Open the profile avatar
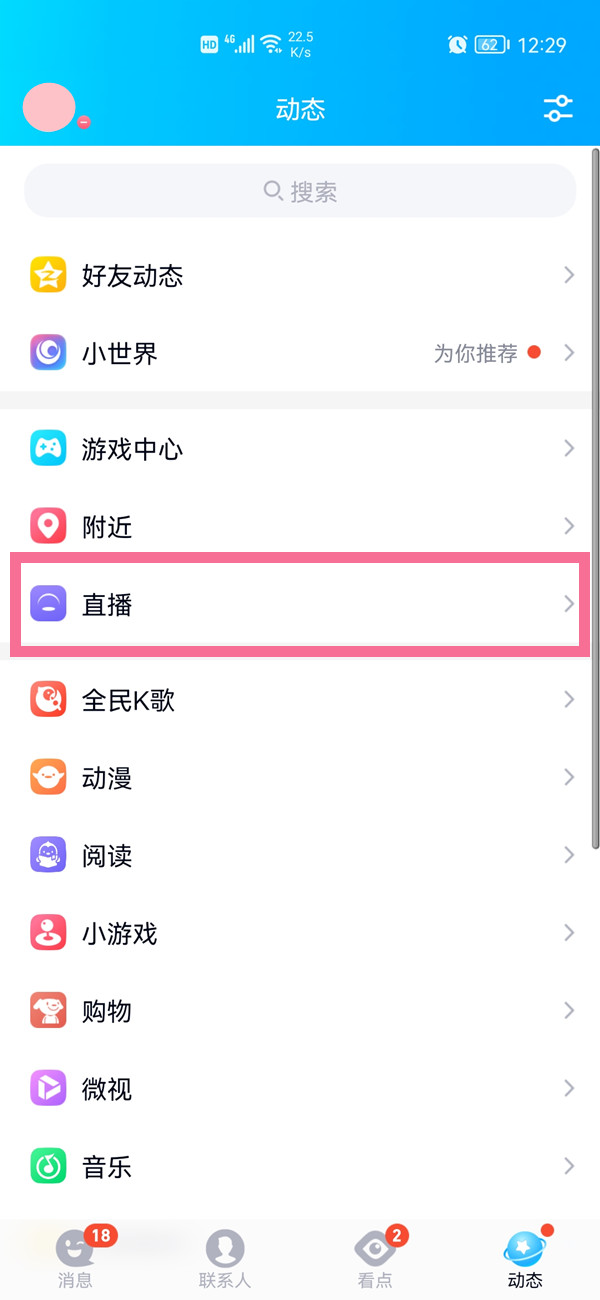600x1300 pixels. click(x=49, y=108)
